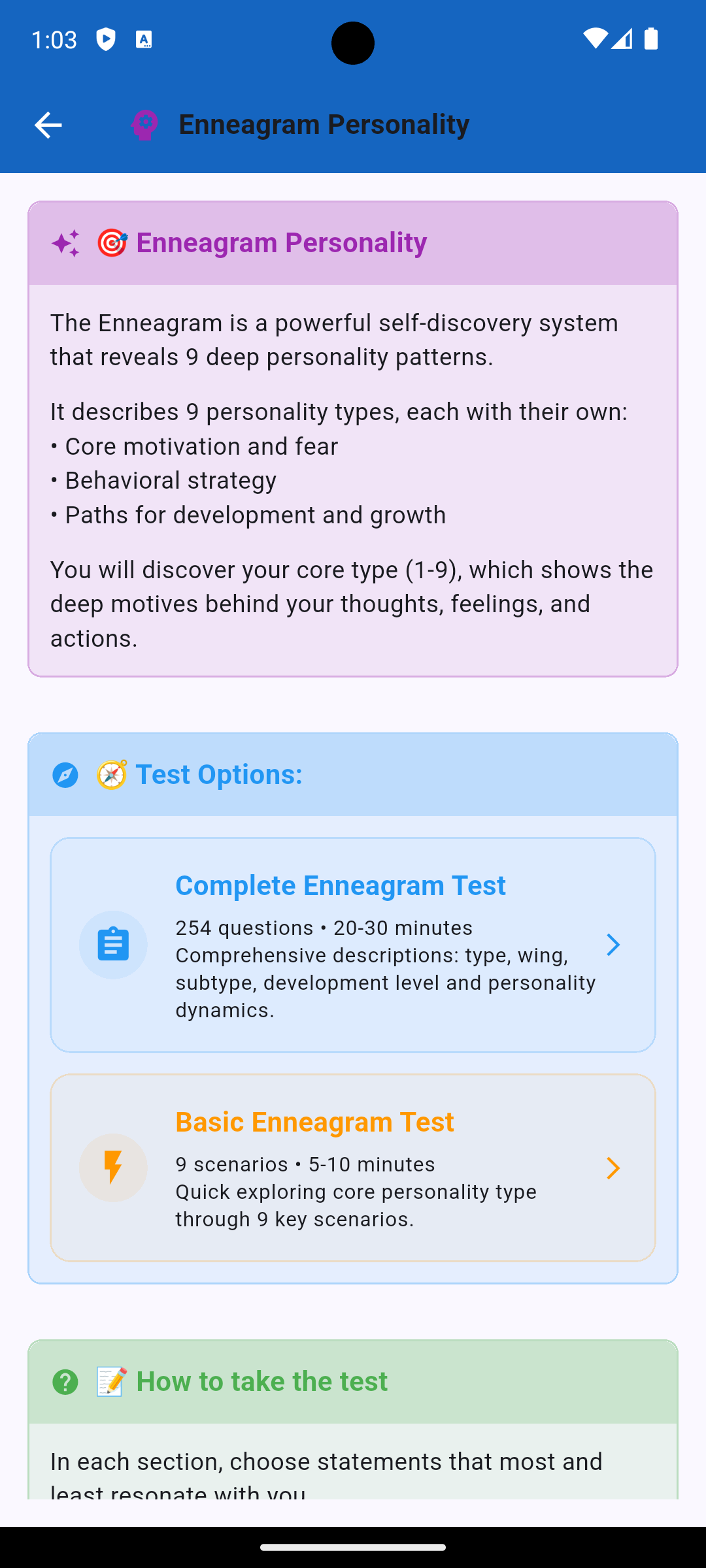Tap the battery indicator in status bar
This screenshot has height=1568, width=706.
coord(651,40)
